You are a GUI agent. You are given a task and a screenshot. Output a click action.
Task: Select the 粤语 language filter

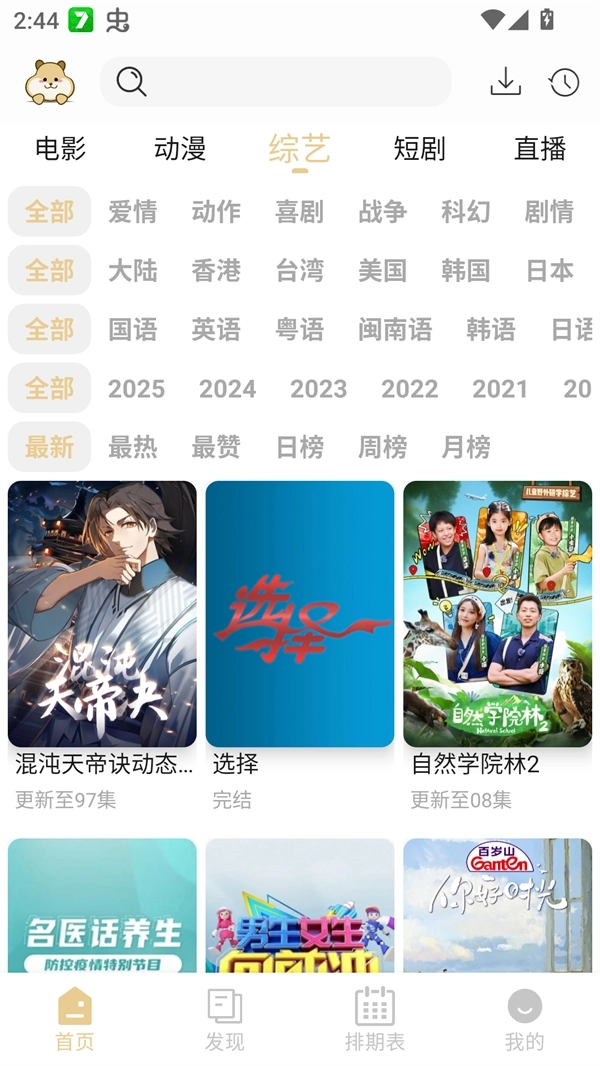[299, 330]
